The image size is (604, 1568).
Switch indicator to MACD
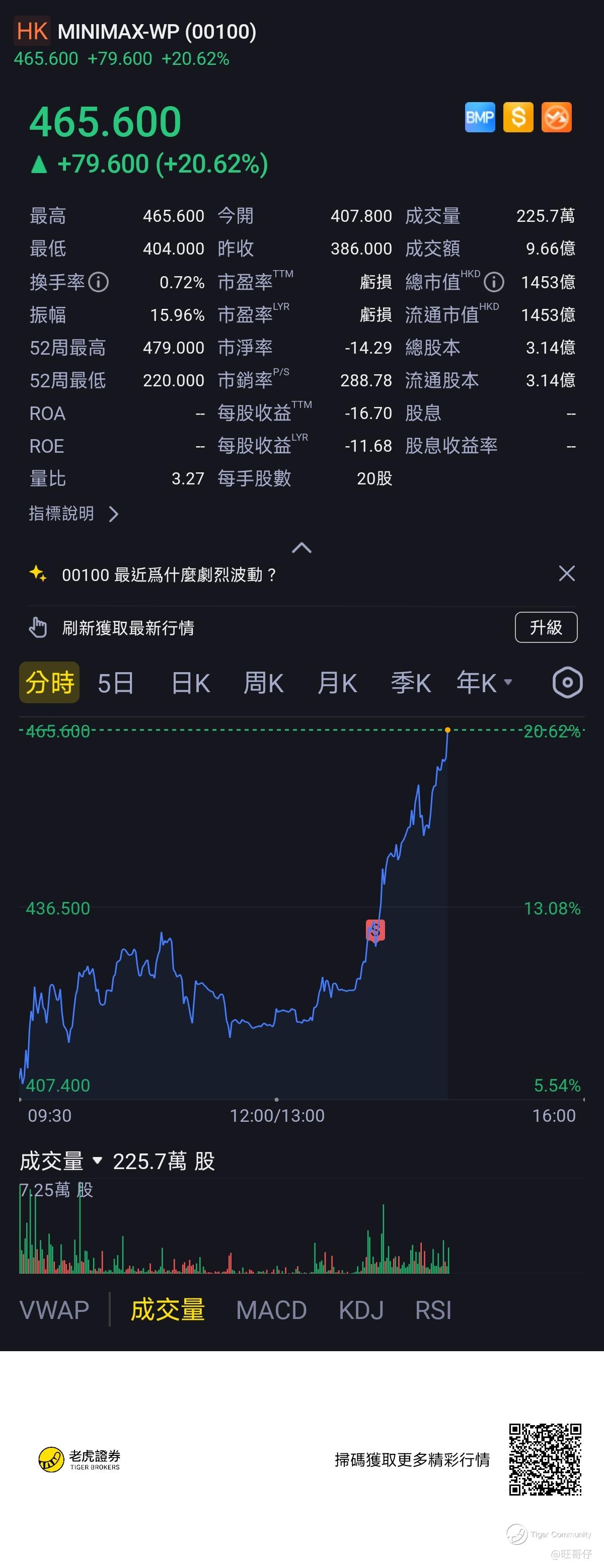[x=271, y=1310]
